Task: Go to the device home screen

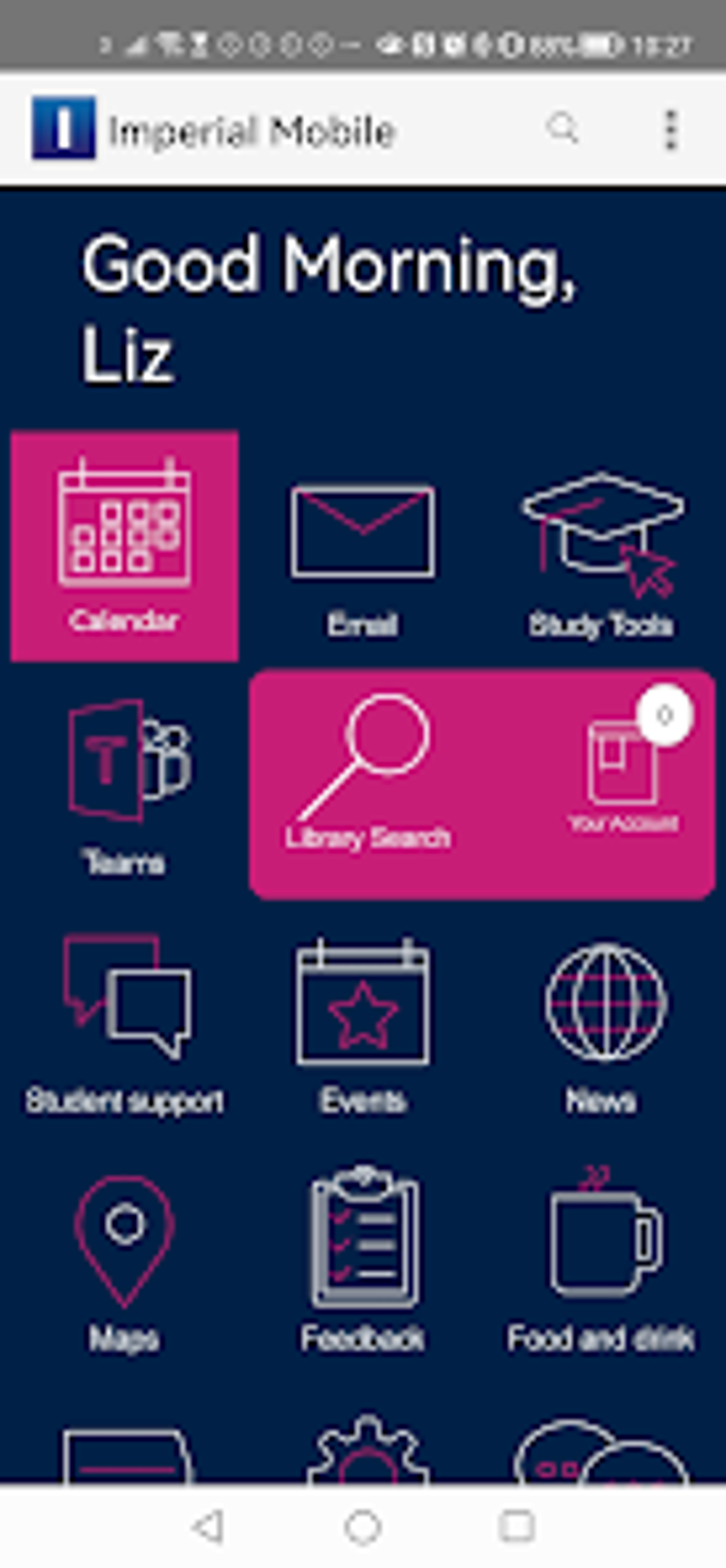Action: pyautogui.click(x=363, y=1527)
